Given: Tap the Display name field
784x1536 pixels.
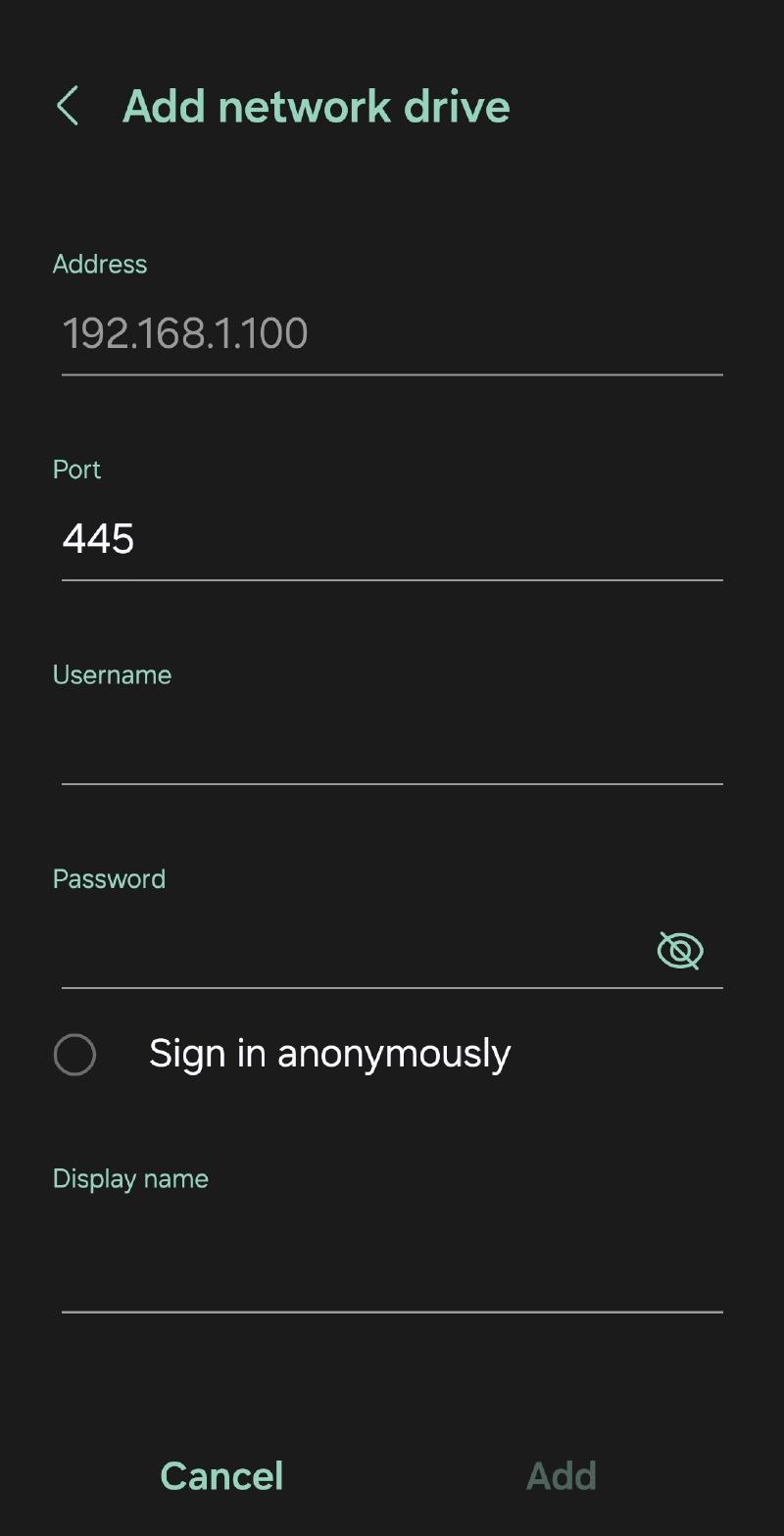Looking at the screenshot, I should click(392, 1272).
